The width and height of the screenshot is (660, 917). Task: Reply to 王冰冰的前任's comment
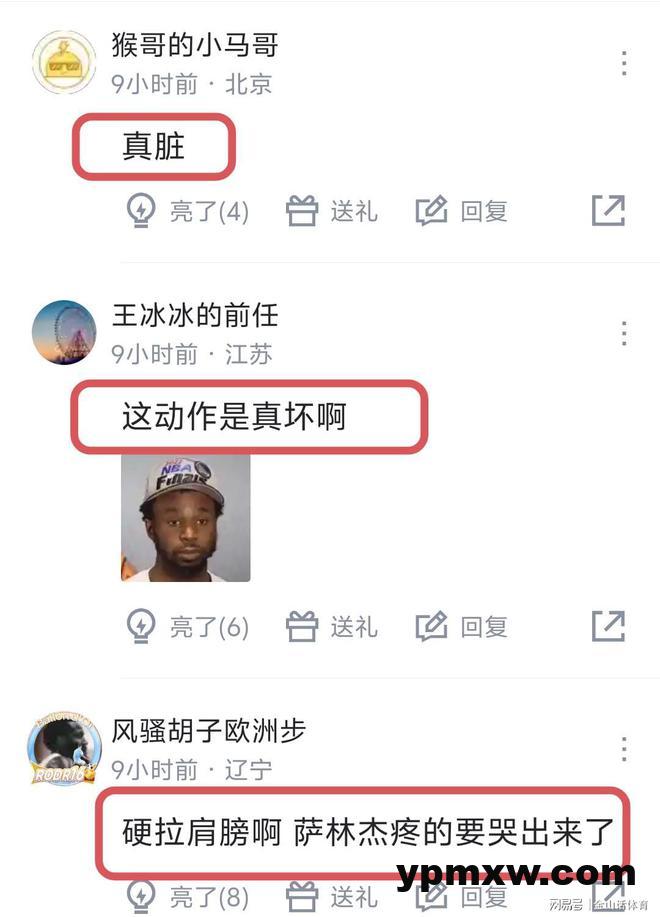click(x=462, y=627)
